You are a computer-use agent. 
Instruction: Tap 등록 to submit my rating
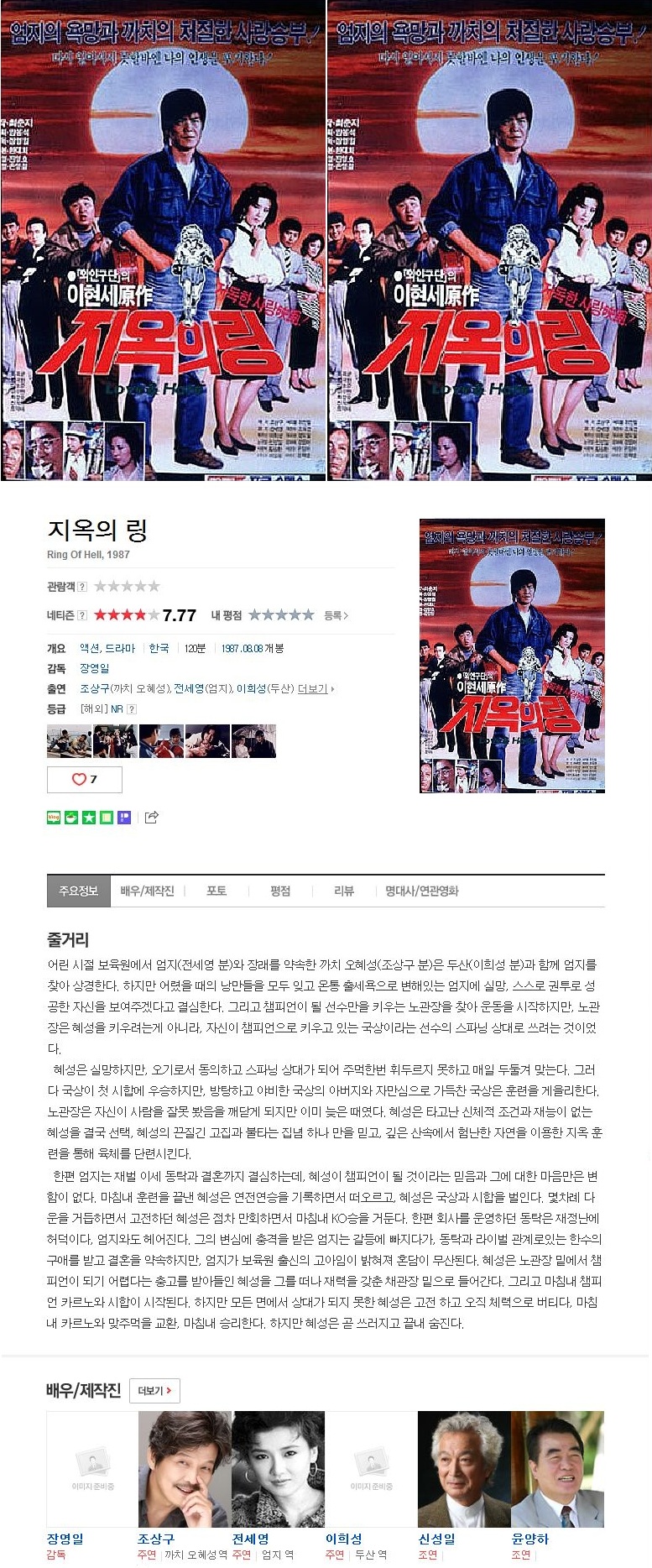point(335,615)
